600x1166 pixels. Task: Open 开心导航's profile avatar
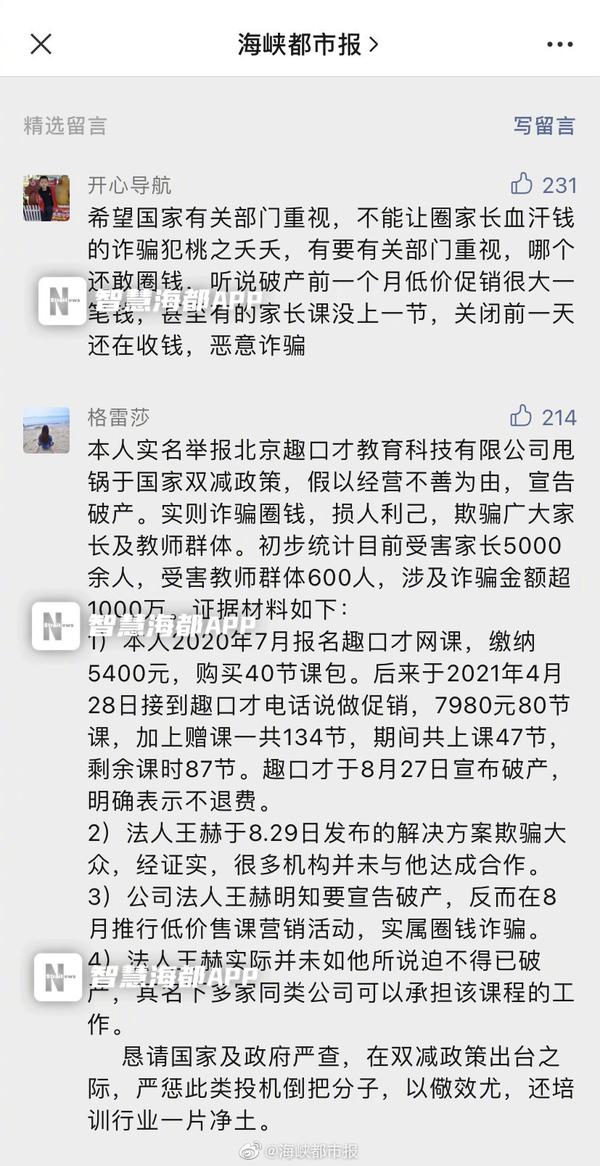(x=46, y=198)
